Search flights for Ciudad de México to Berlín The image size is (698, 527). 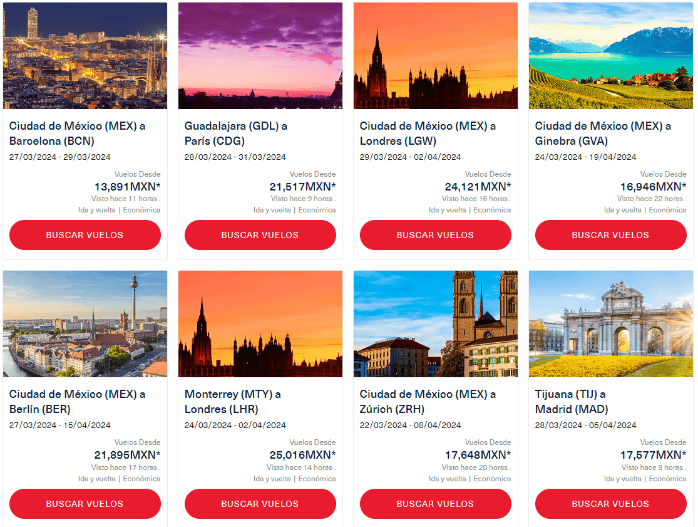(x=85, y=504)
